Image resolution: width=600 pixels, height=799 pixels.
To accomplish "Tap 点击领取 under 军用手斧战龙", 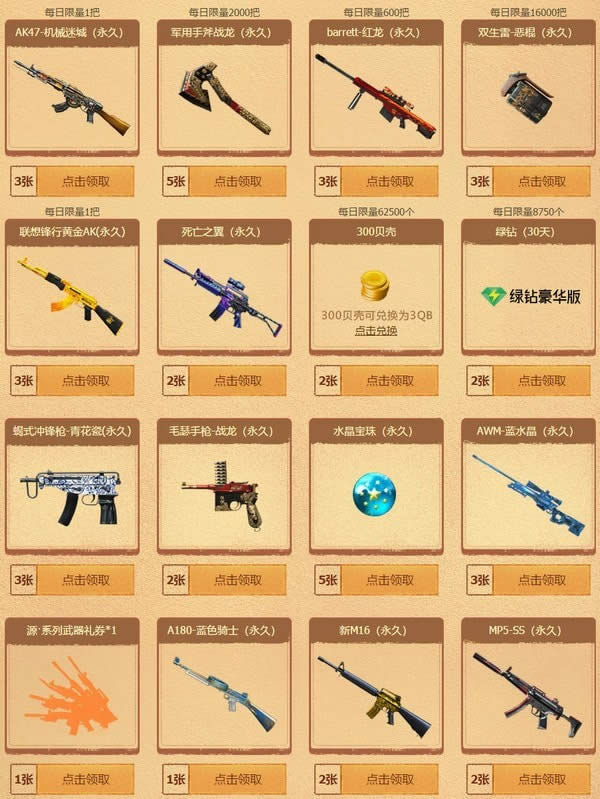I will tap(237, 181).
